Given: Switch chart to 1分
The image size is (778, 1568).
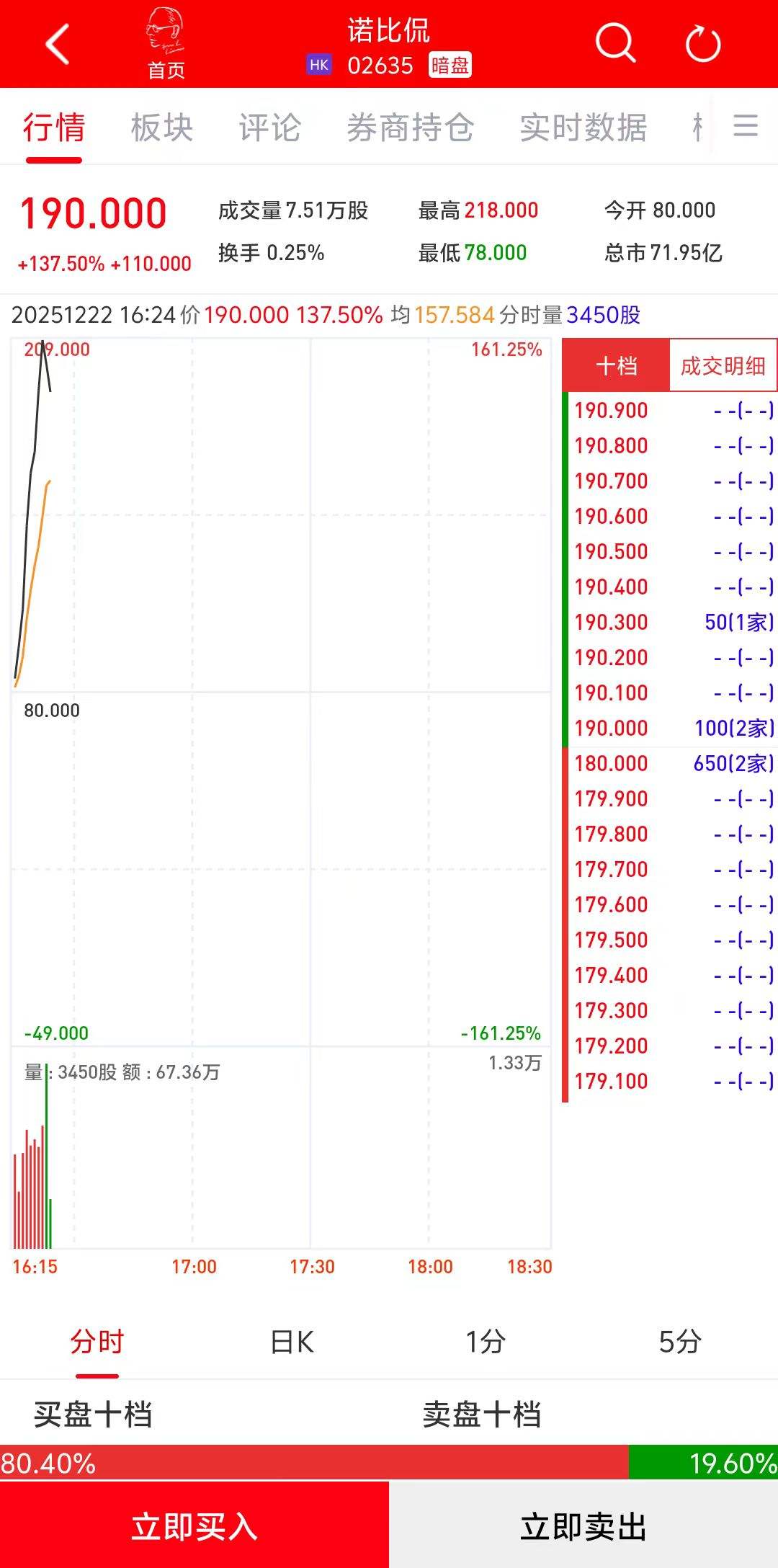Looking at the screenshot, I should [x=486, y=1342].
